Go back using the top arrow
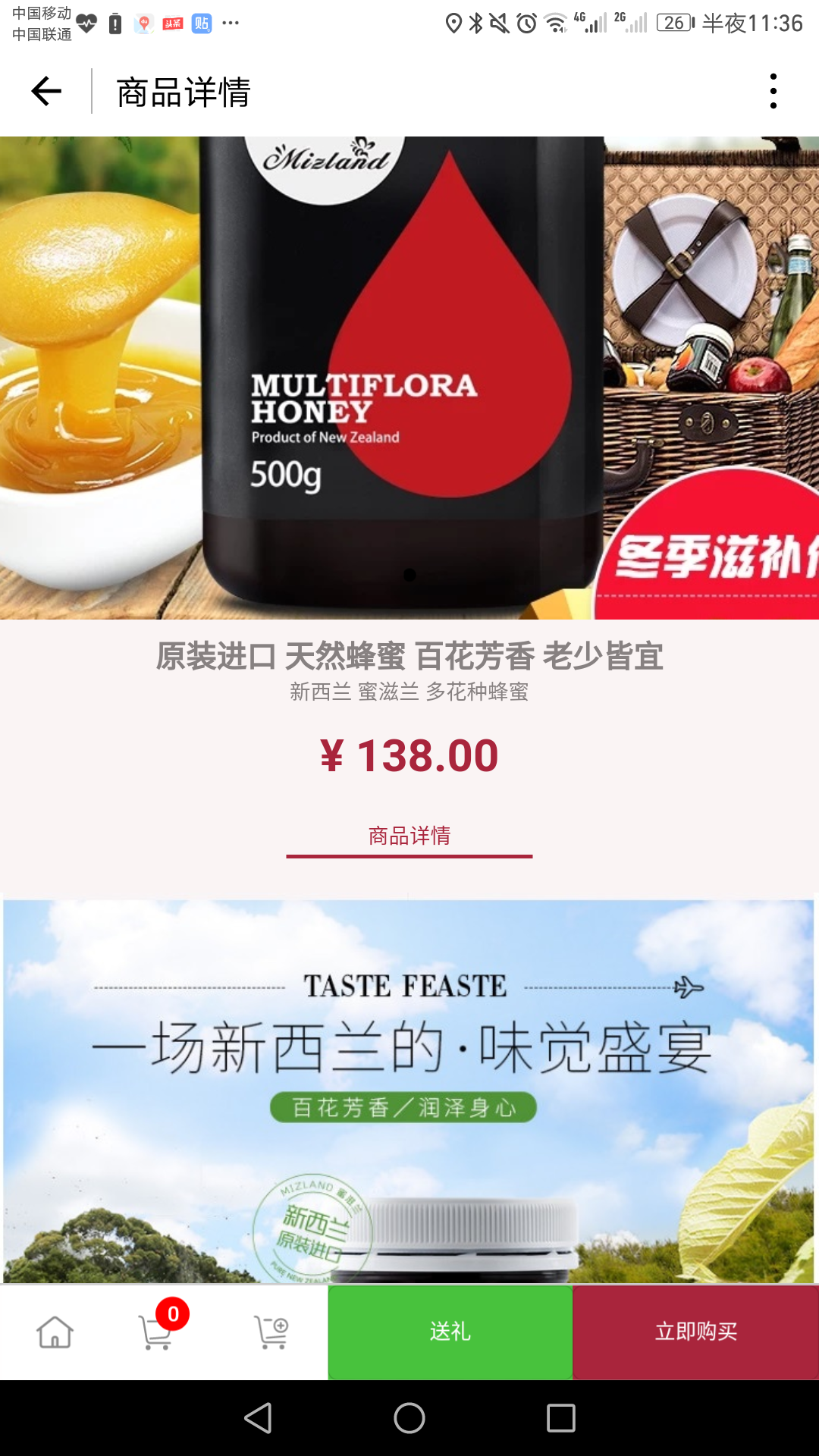Image resolution: width=819 pixels, height=1456 pixels. pos(46,92)
